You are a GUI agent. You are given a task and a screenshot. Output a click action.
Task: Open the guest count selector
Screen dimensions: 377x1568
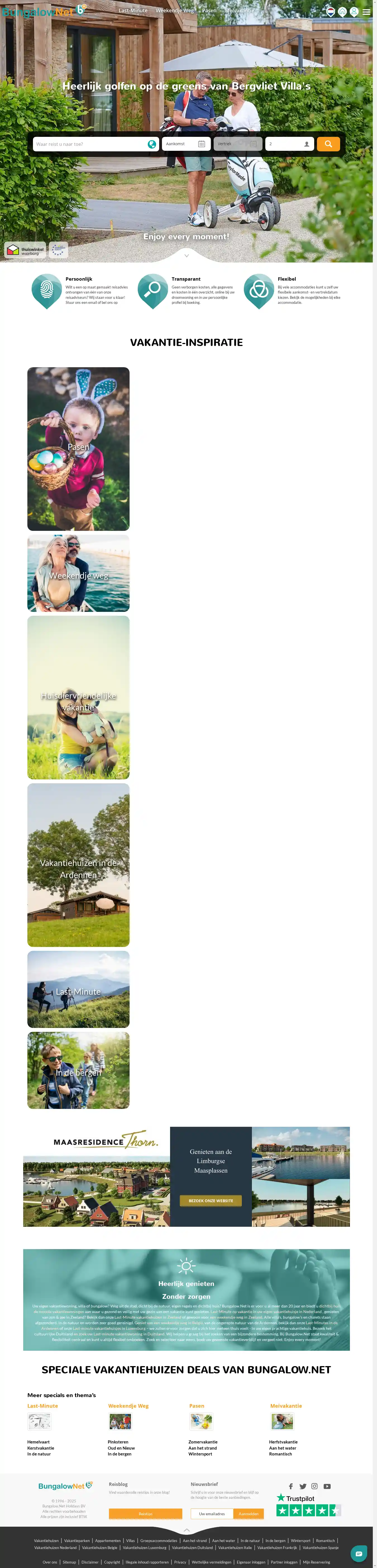tap(289, 144)
